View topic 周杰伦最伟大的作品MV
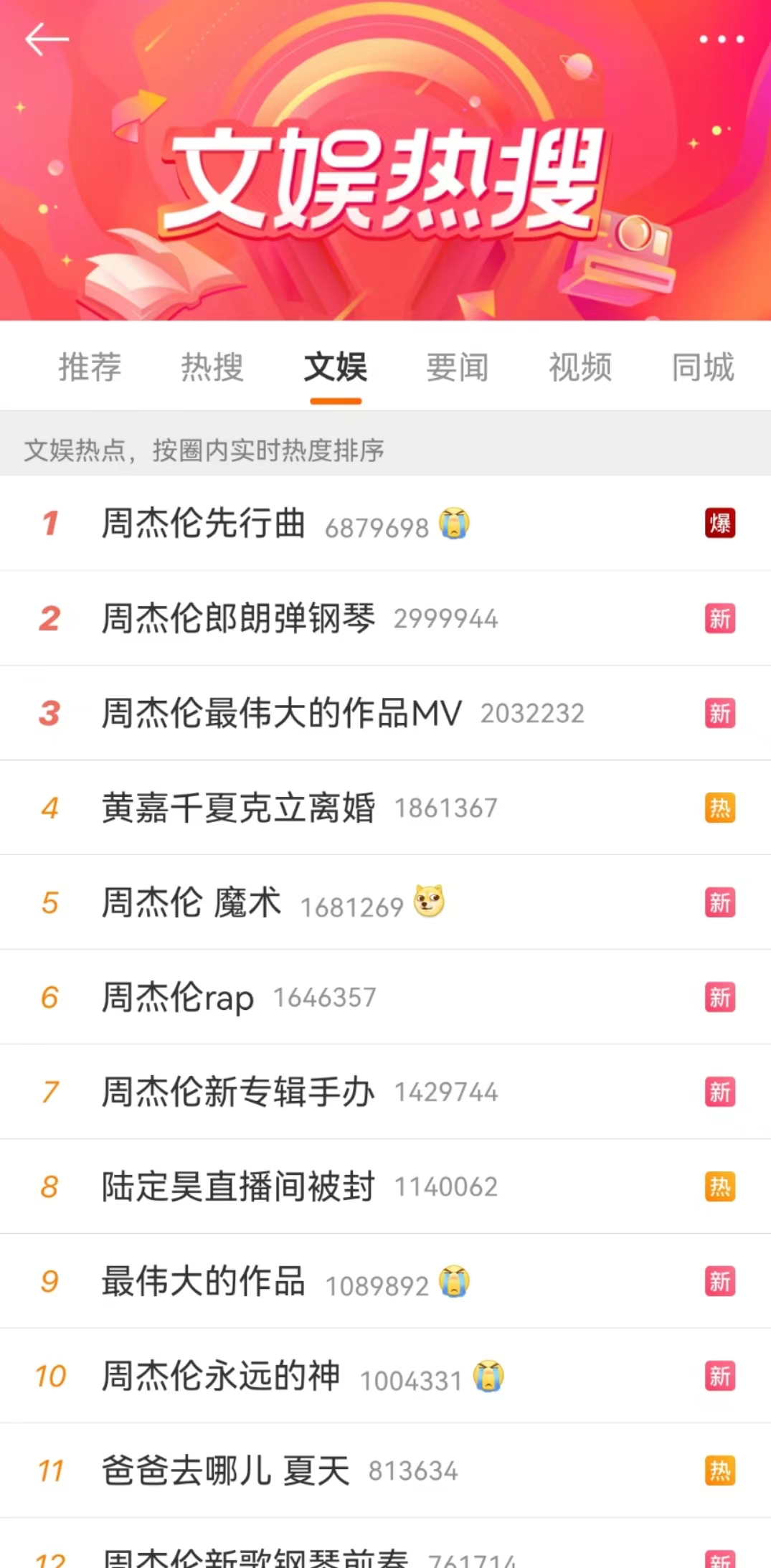Image resolution: width=771 pixels, height=1568 pixels. pyautogui.click(x=281, y=713)
